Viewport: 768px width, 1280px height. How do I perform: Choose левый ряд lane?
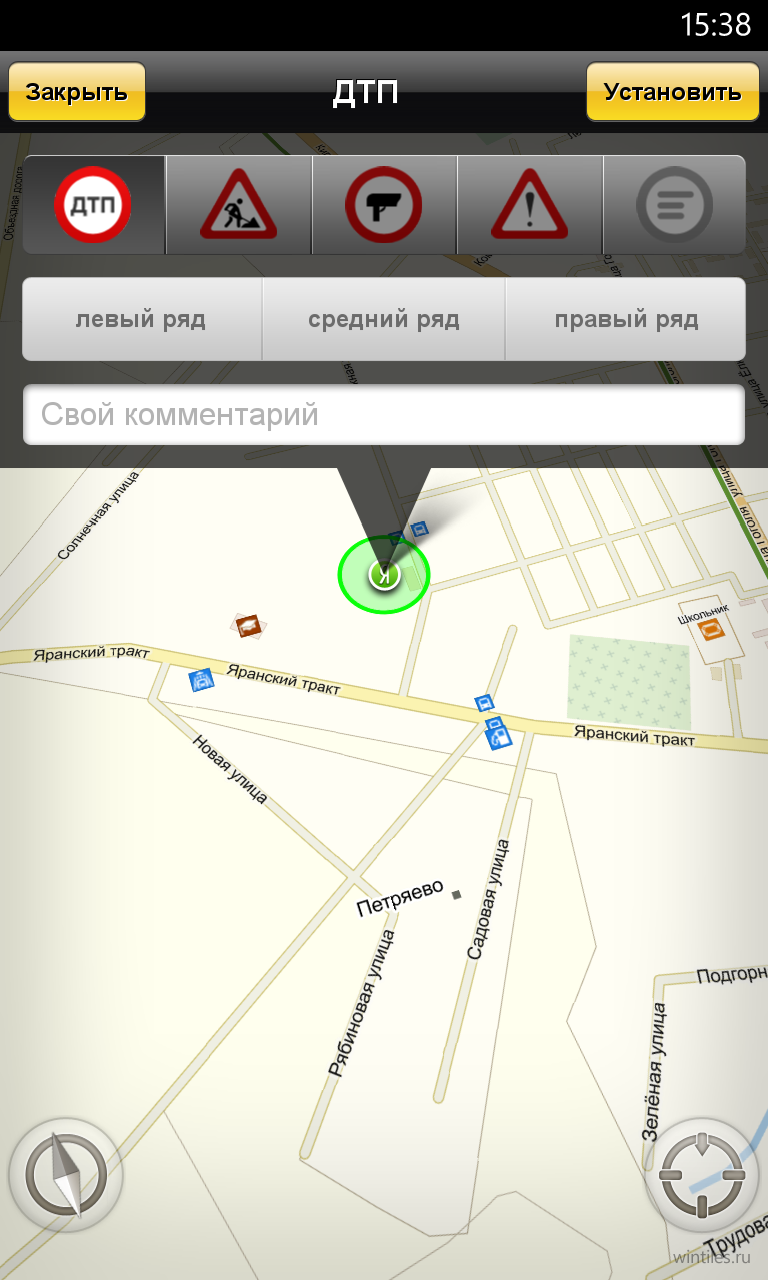click(x=142, y=320)
